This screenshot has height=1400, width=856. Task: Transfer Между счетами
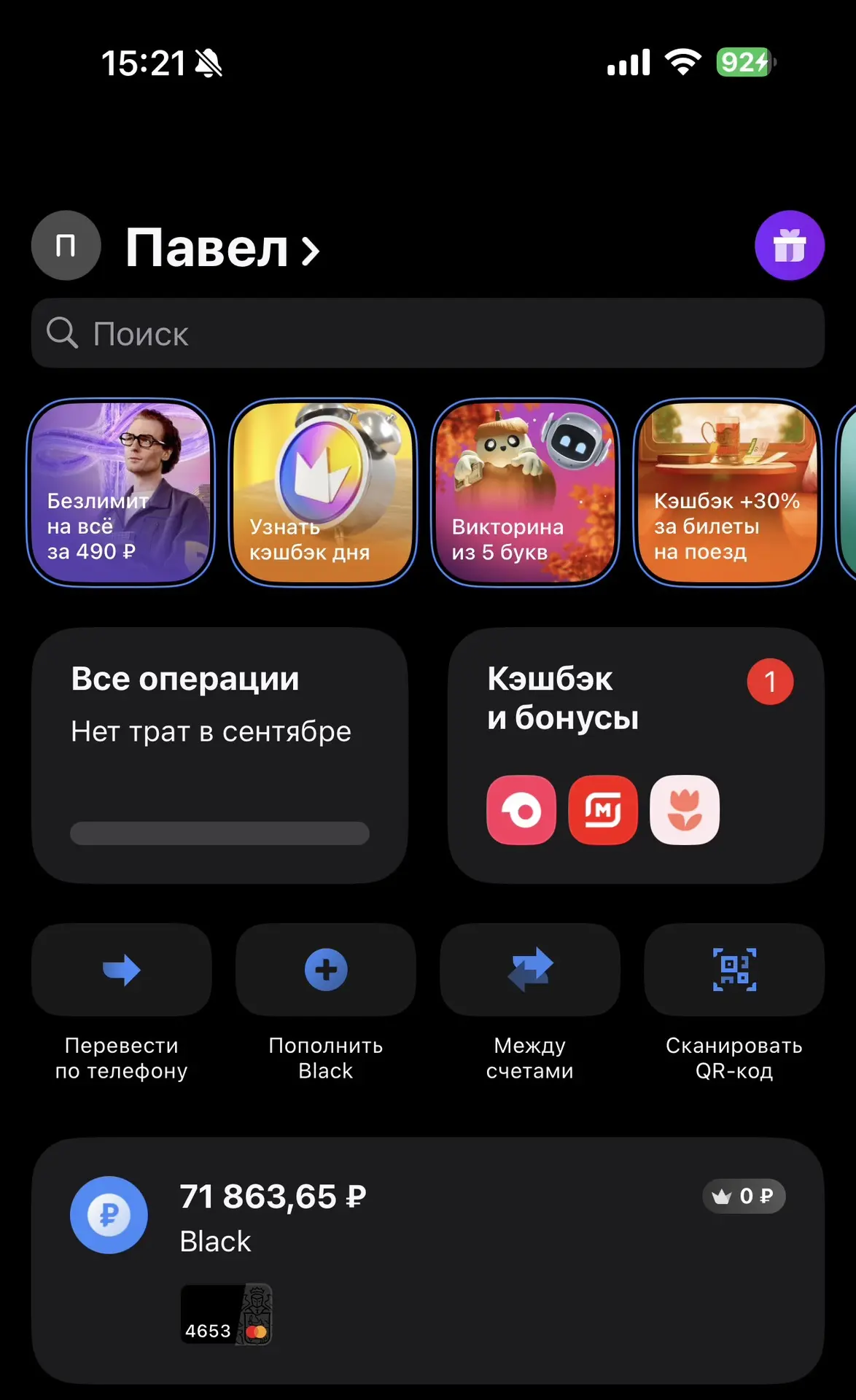pyautogui.click(x=530, y=1003)
